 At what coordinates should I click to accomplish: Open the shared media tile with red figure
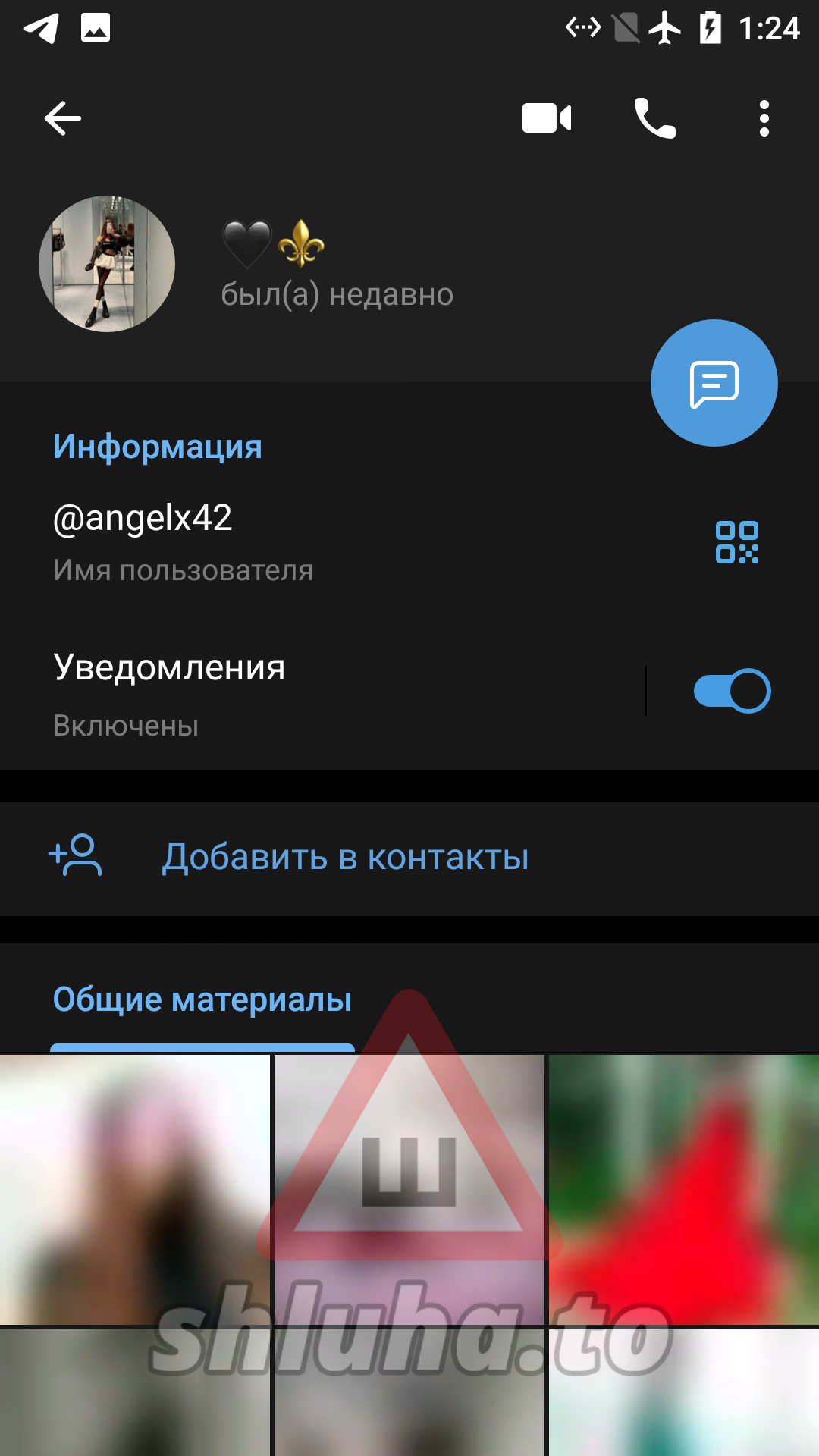pyautogui.click(x=684, y=1189)
